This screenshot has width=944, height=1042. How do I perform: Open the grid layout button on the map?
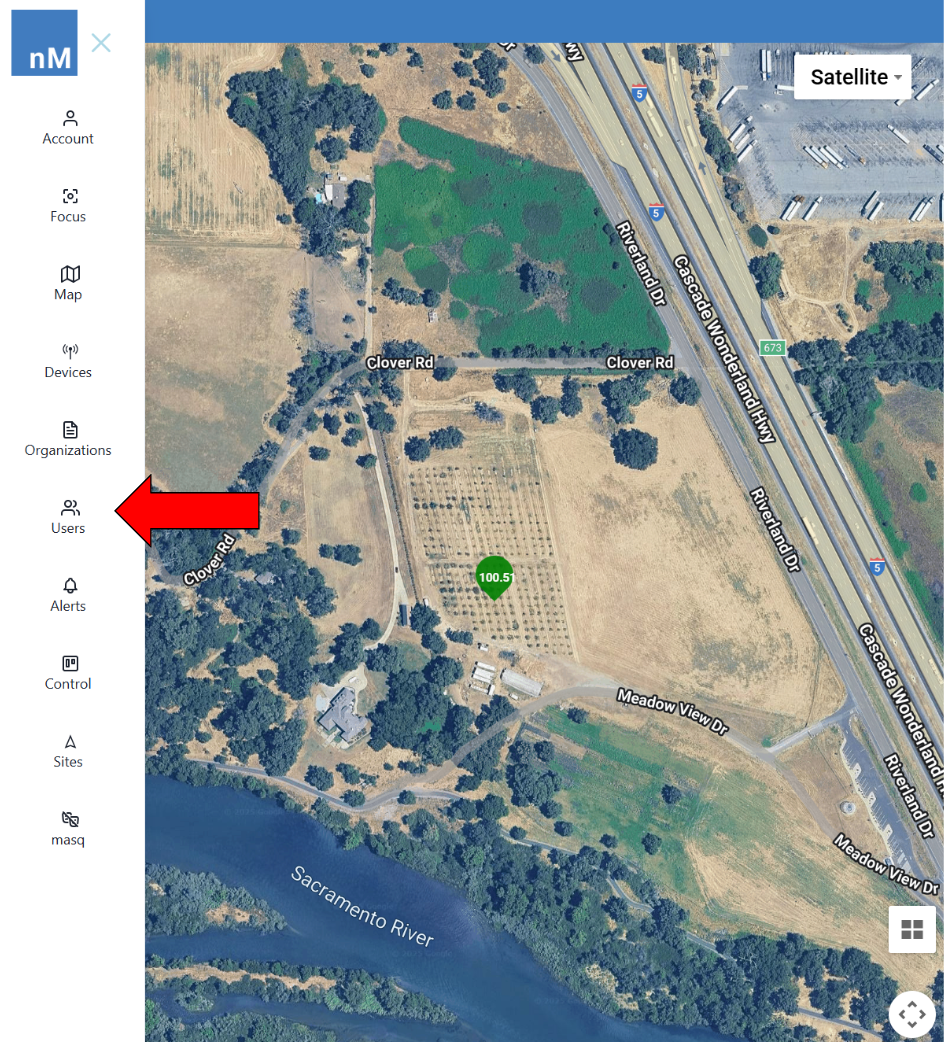tap(911, 930)
